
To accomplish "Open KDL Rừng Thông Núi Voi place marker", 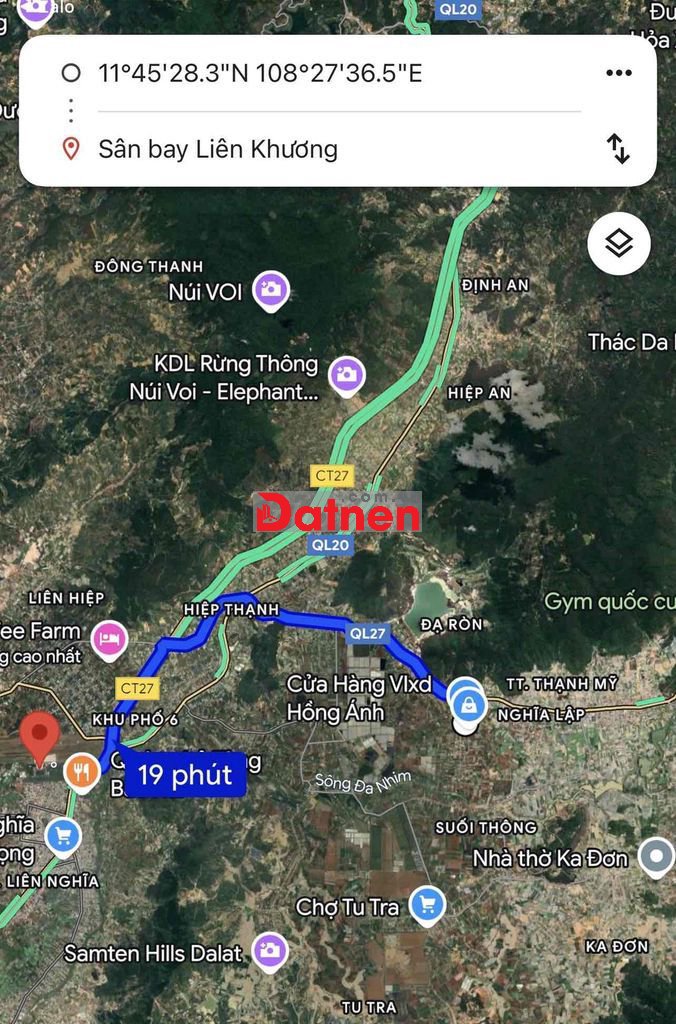I will (x=346, y=377).
